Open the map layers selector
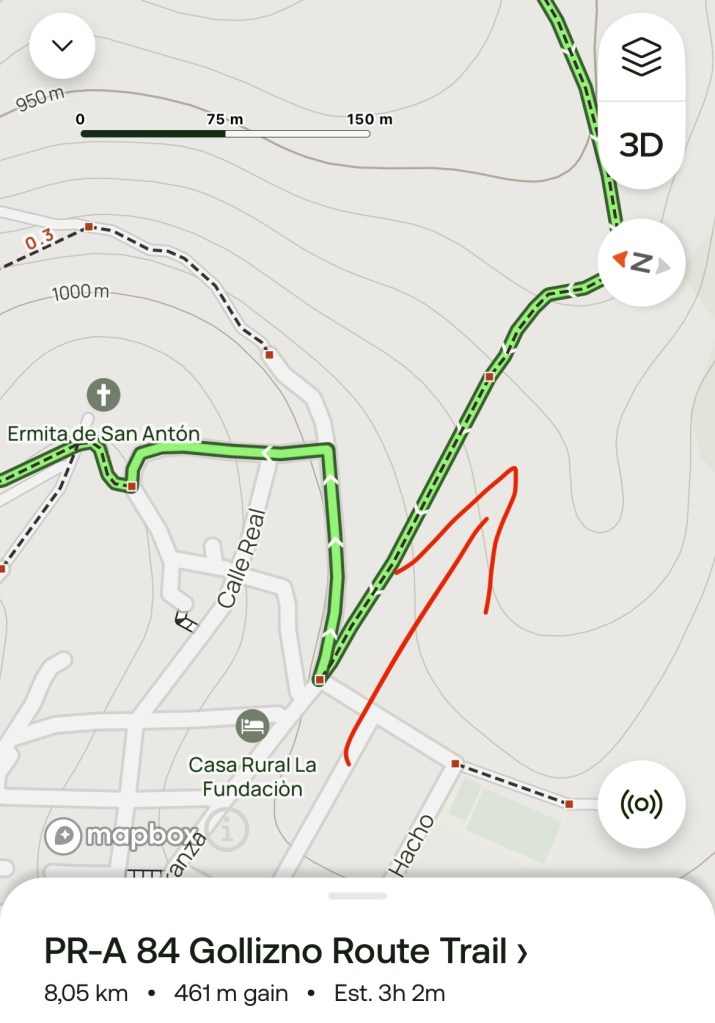Image resolution: width=715 pixels, height=1023 pixels. (641, 58)
